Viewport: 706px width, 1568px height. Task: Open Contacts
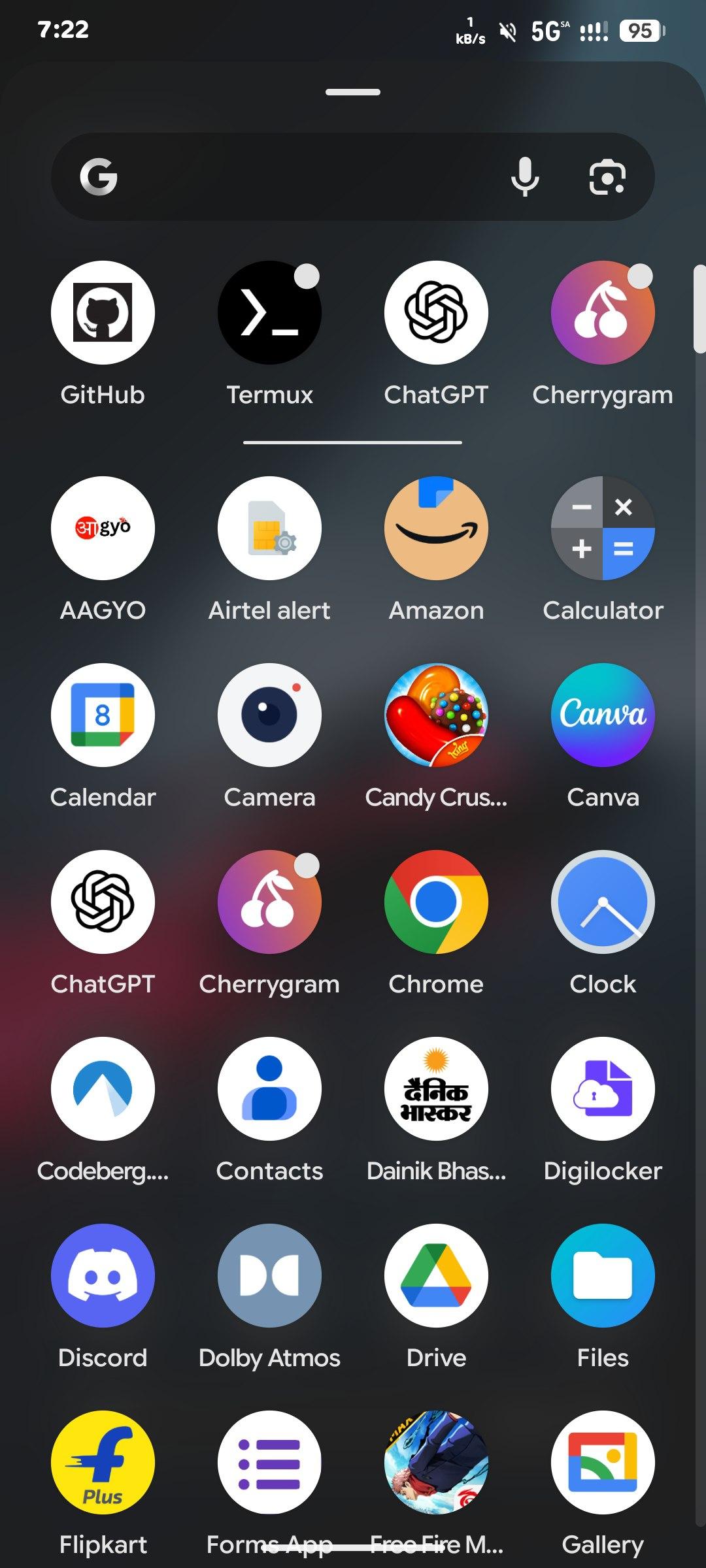point(269,1088)
